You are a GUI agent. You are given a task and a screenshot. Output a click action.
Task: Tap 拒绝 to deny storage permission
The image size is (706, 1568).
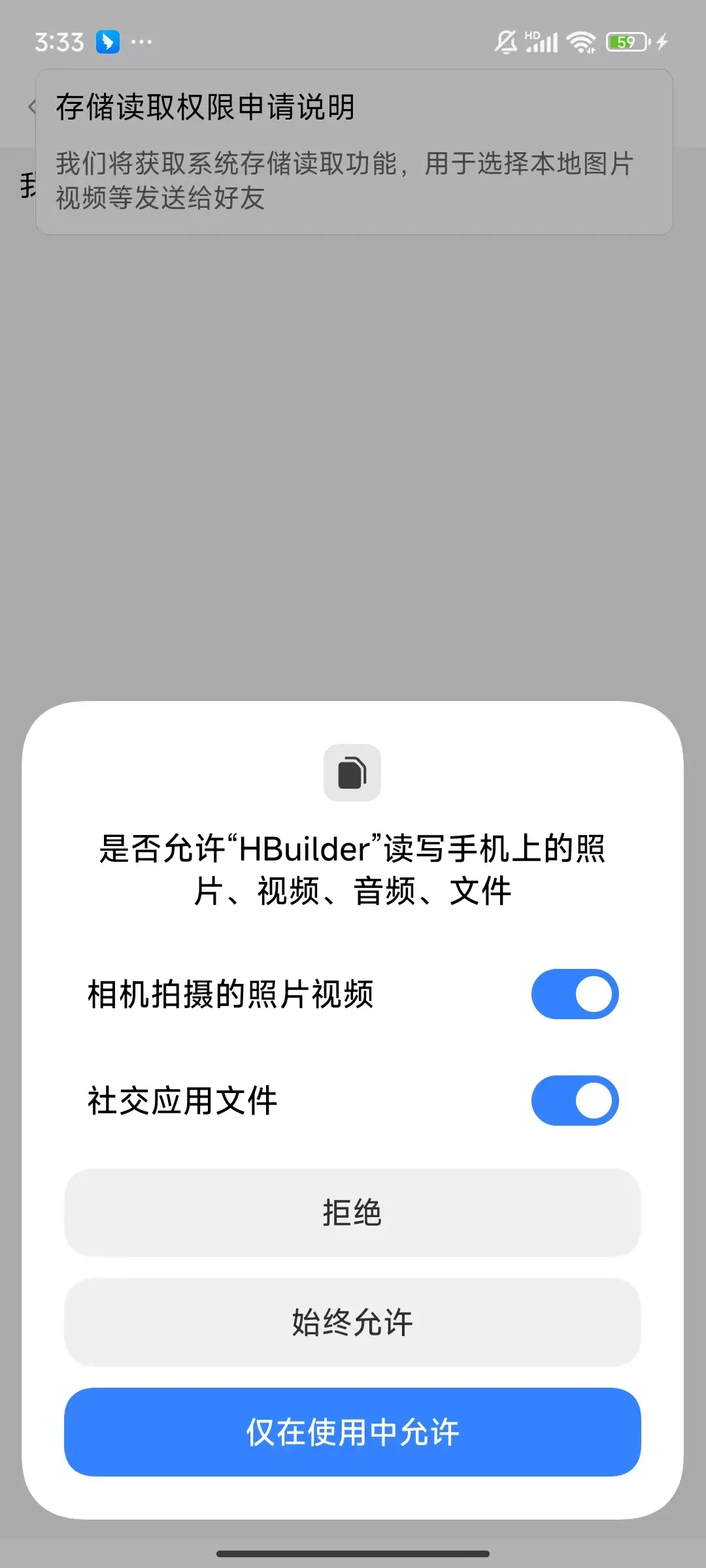(352, 1213)
